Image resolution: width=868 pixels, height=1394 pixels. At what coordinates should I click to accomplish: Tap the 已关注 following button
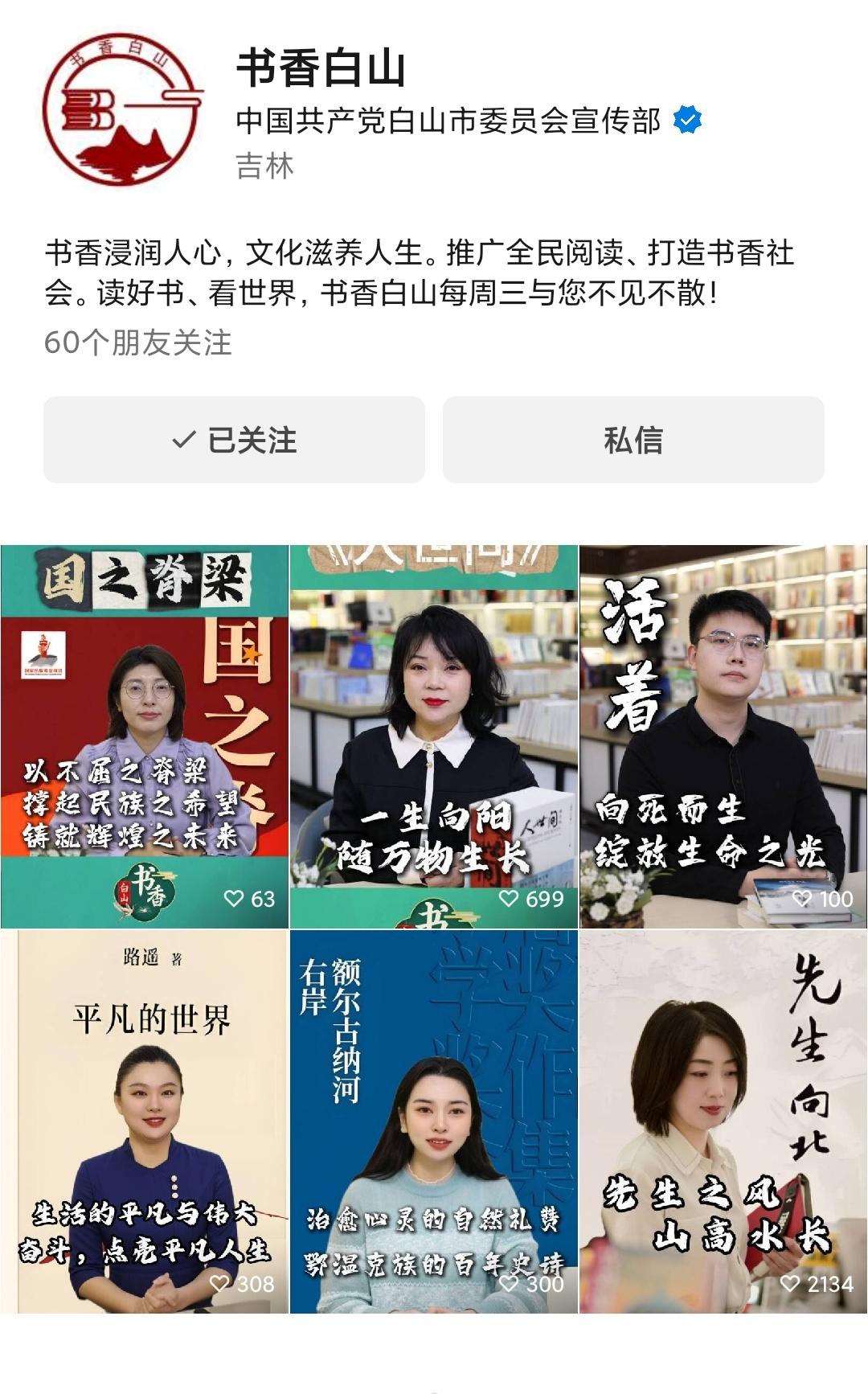coord(234,440)
